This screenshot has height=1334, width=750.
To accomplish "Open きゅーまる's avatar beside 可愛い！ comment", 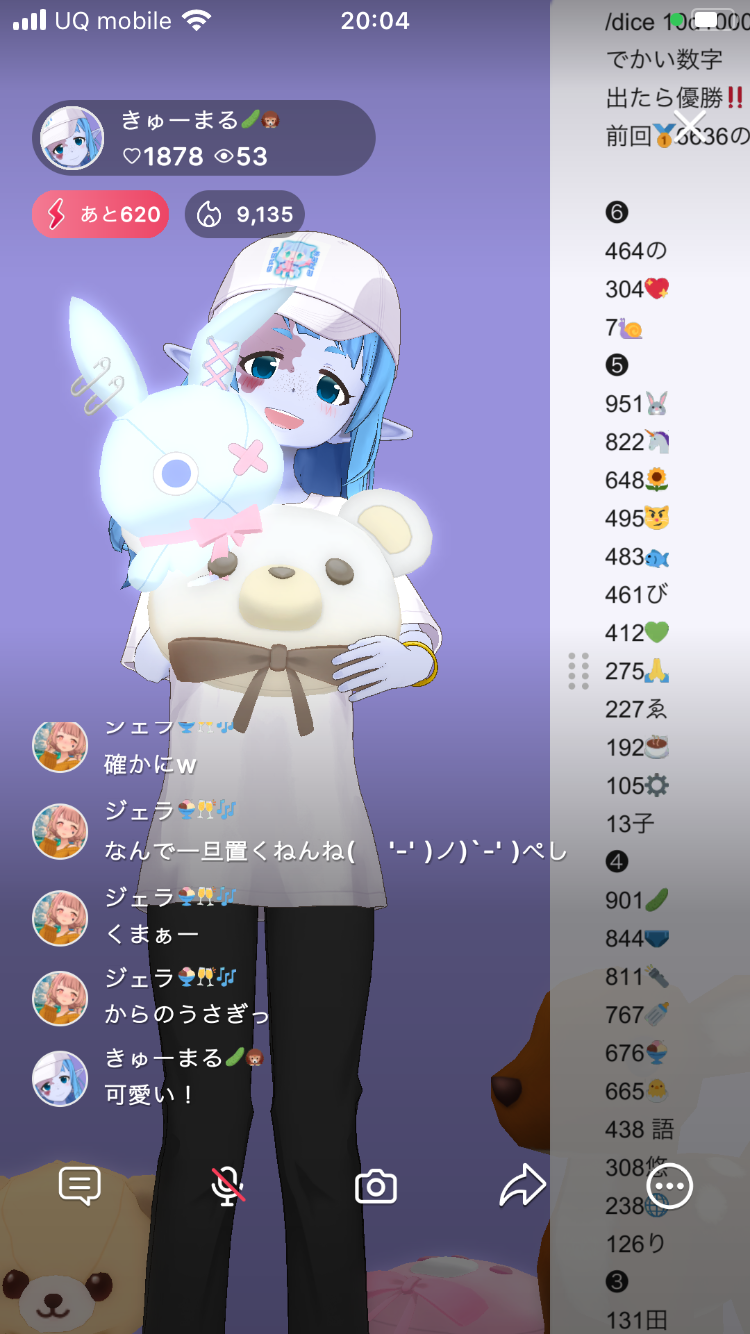I will pos(60,1078).
